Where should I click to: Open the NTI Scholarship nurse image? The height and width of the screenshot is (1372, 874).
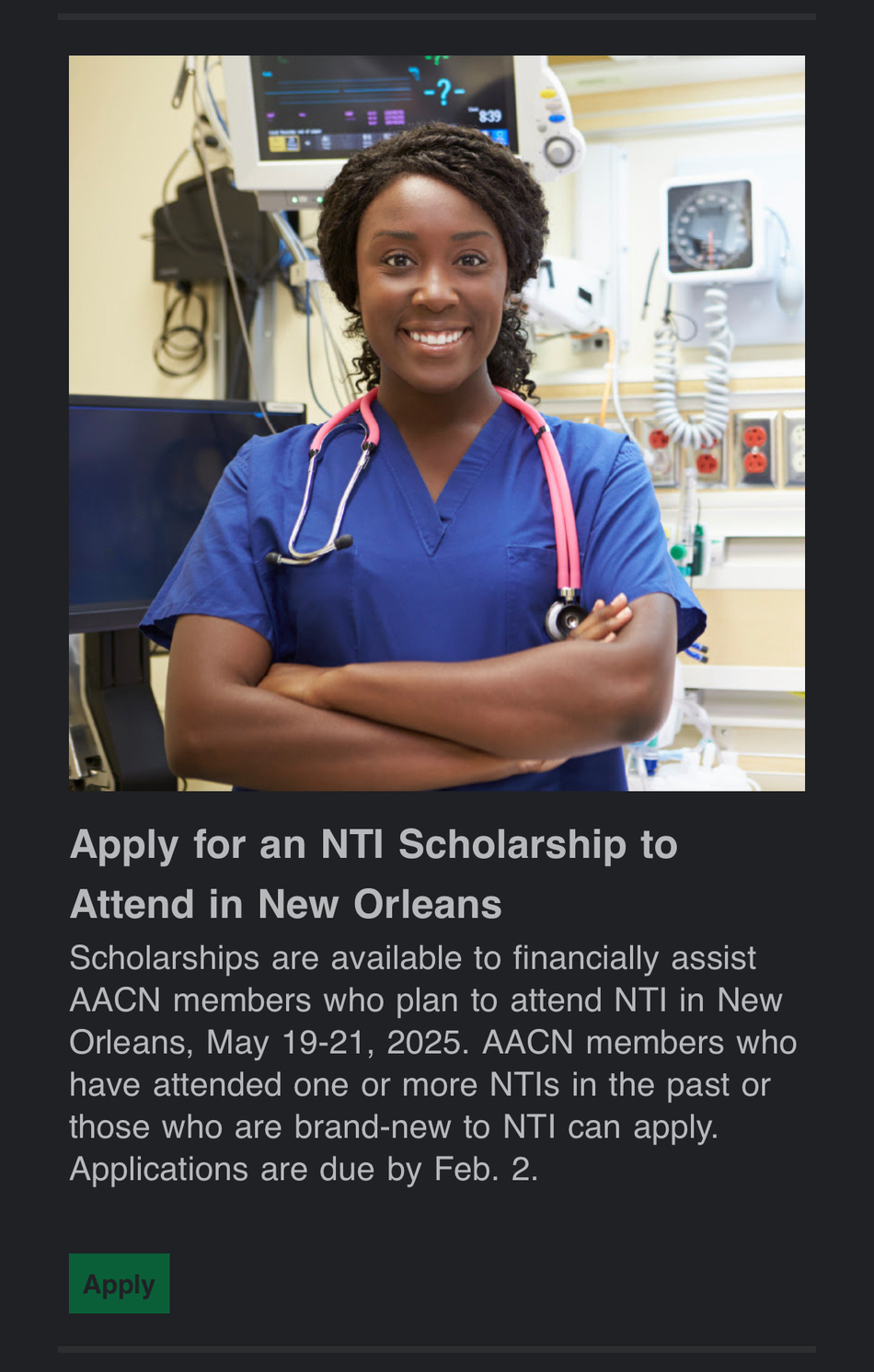pos(436,423)
